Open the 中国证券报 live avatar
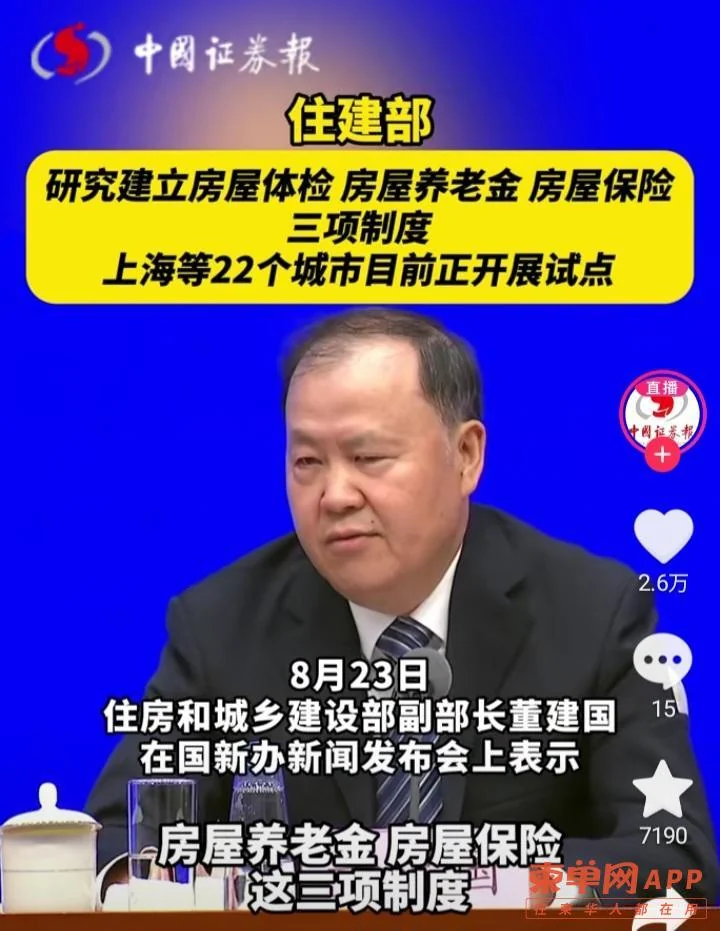 [x=662, y=414]
